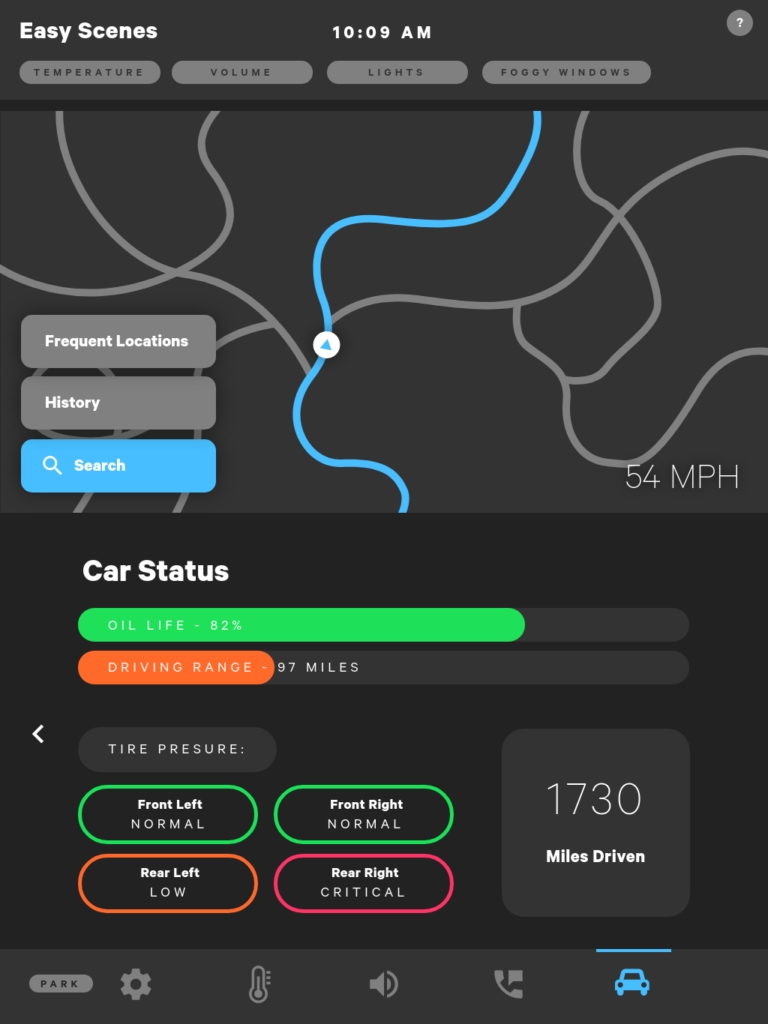This screenshot has height=1024, width=768.
Task: Select the 1730 Miles Driven card
Action: coord(596,822)
